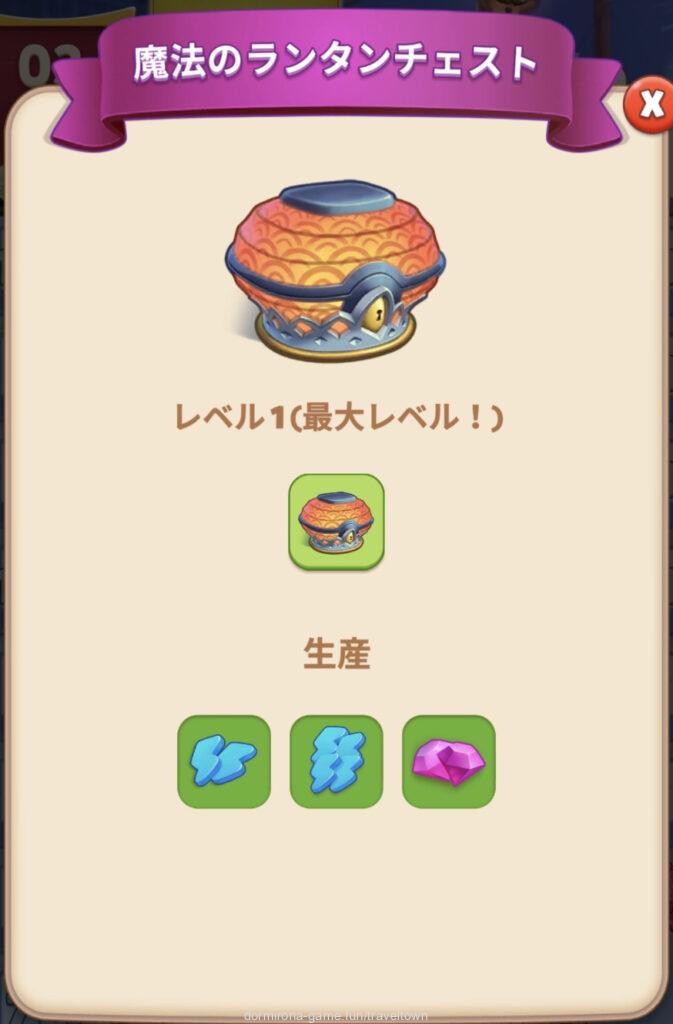Open the pink gems reward tile
Image resolution: width=673 pixels, height=1024 pixels.
point(448,761)
